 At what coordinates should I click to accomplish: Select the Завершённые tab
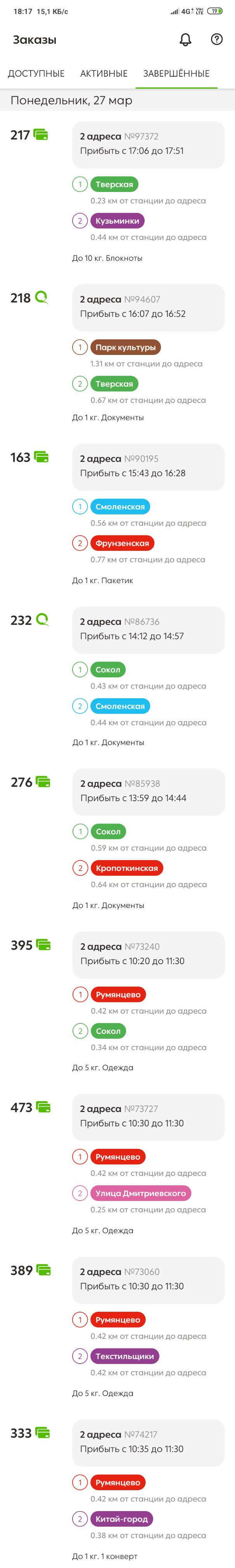pyautogui.click(x=176, y=74)
